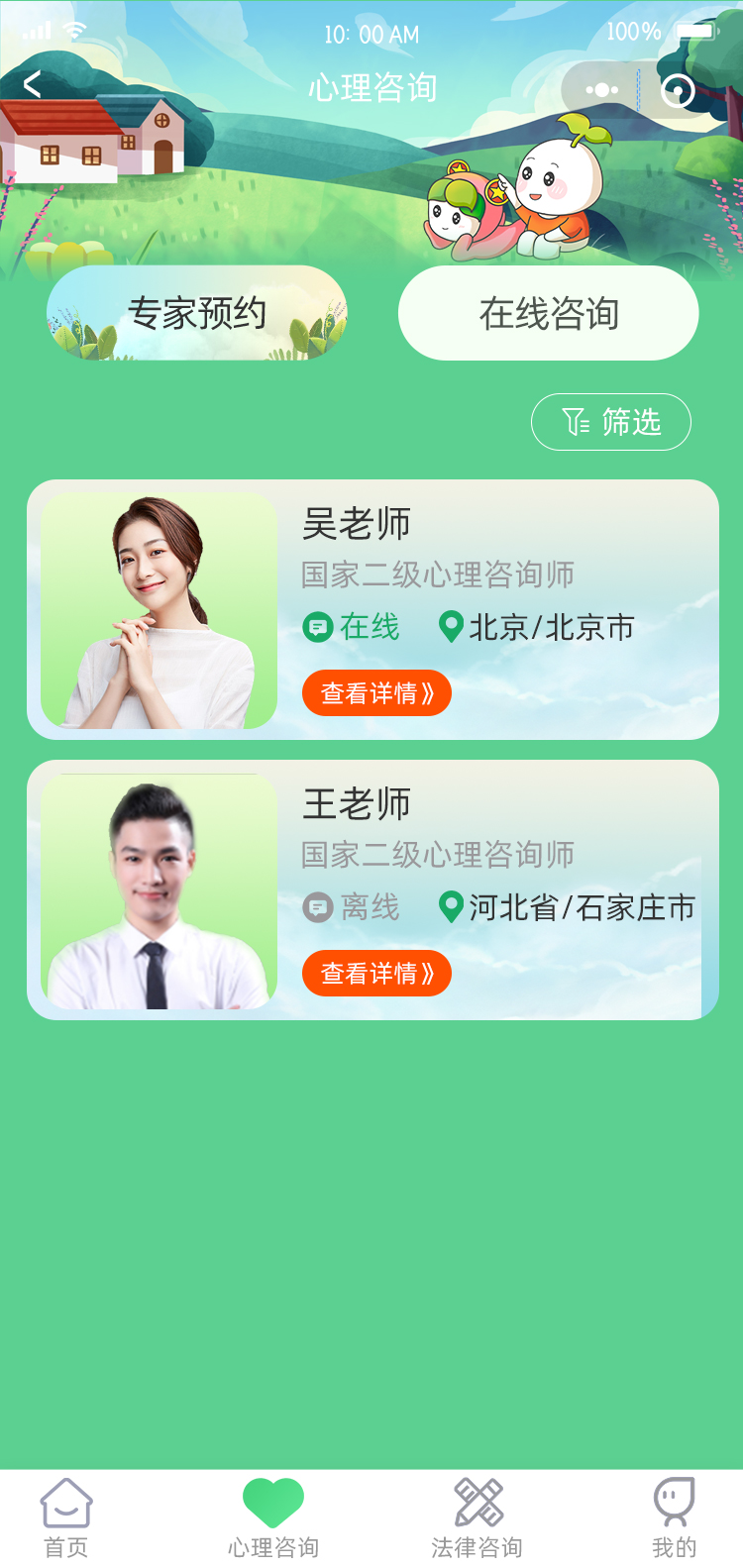Open the 筛选 filter
This screenshot has width=743, height=1568.
(x=610, y=422)
